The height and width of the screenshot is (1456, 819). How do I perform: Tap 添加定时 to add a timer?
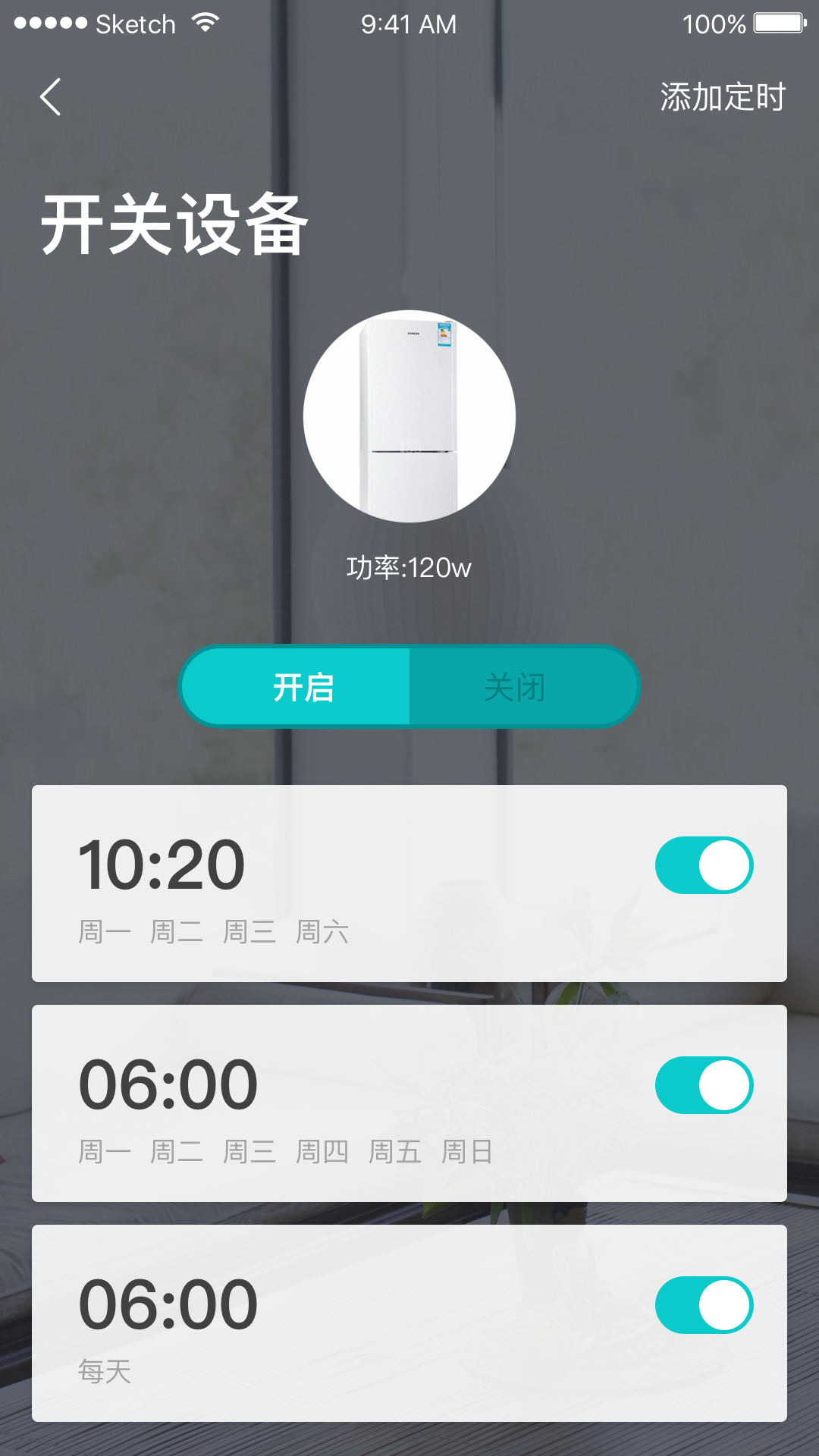[x=722, y=97]
